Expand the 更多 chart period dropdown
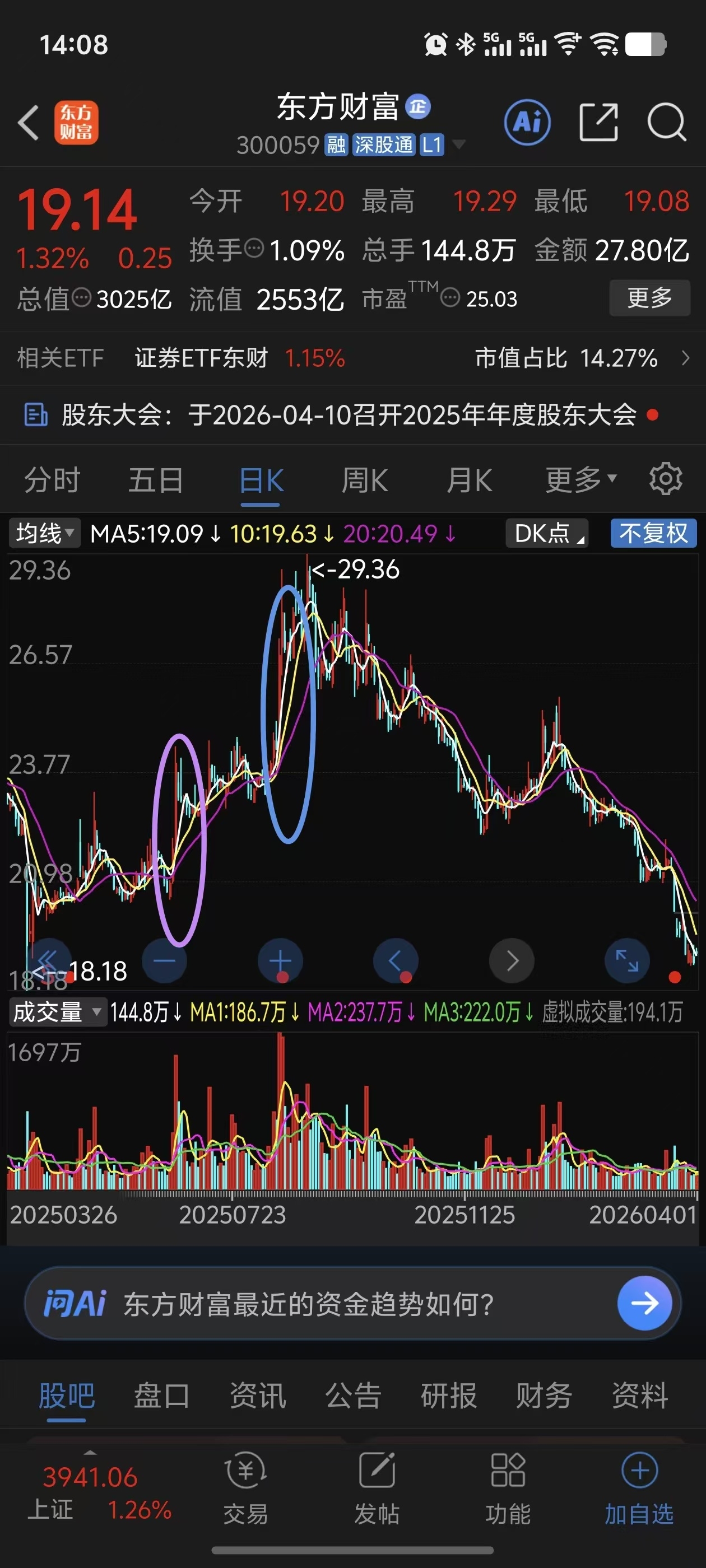The width and height of the screenshot is (706, 1568). (x=580, y=480)
